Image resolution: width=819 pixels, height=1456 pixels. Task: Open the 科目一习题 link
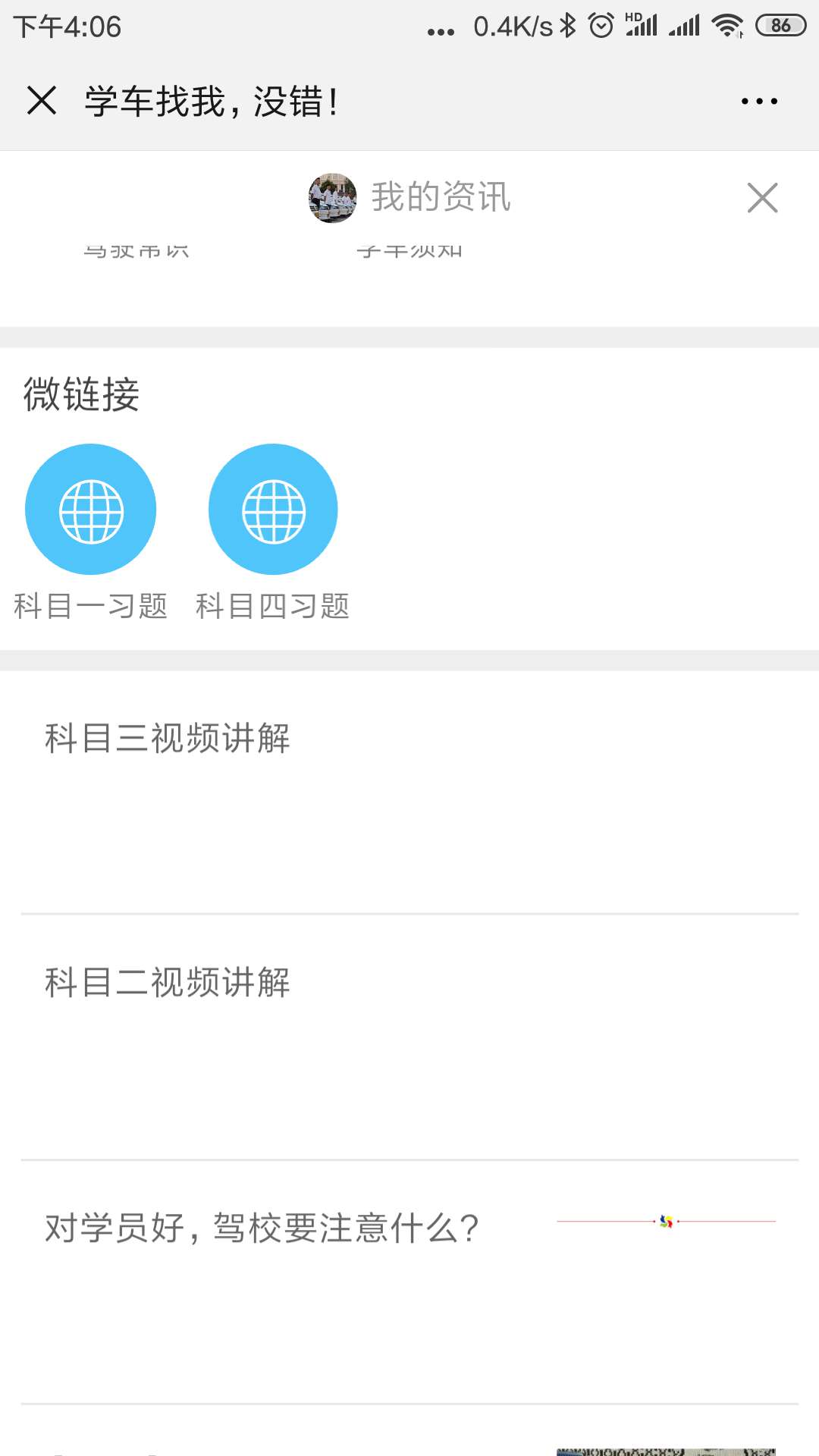(x=90, y=532)
